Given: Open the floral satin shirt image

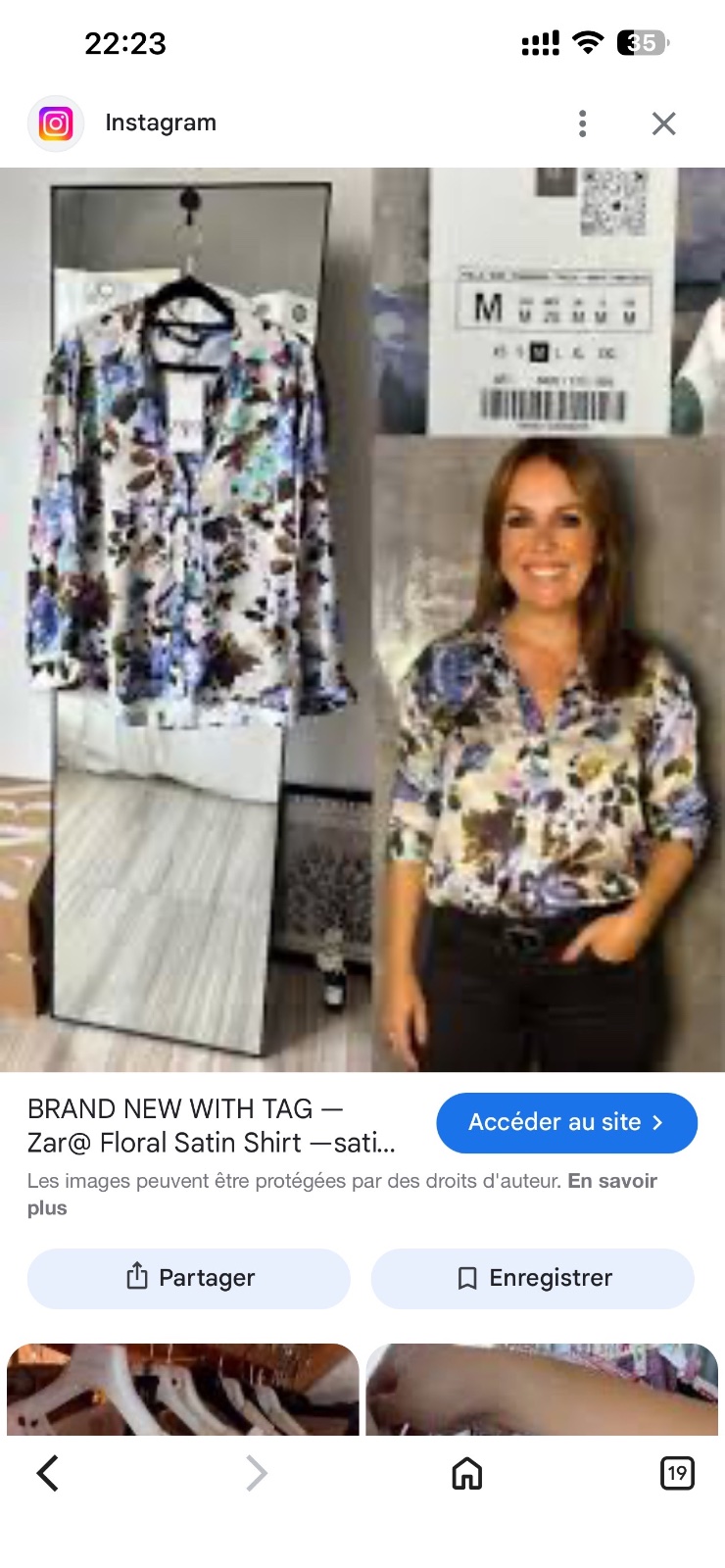Looking at the screenshot, I should pyautogui.click(x=362, y=619).
